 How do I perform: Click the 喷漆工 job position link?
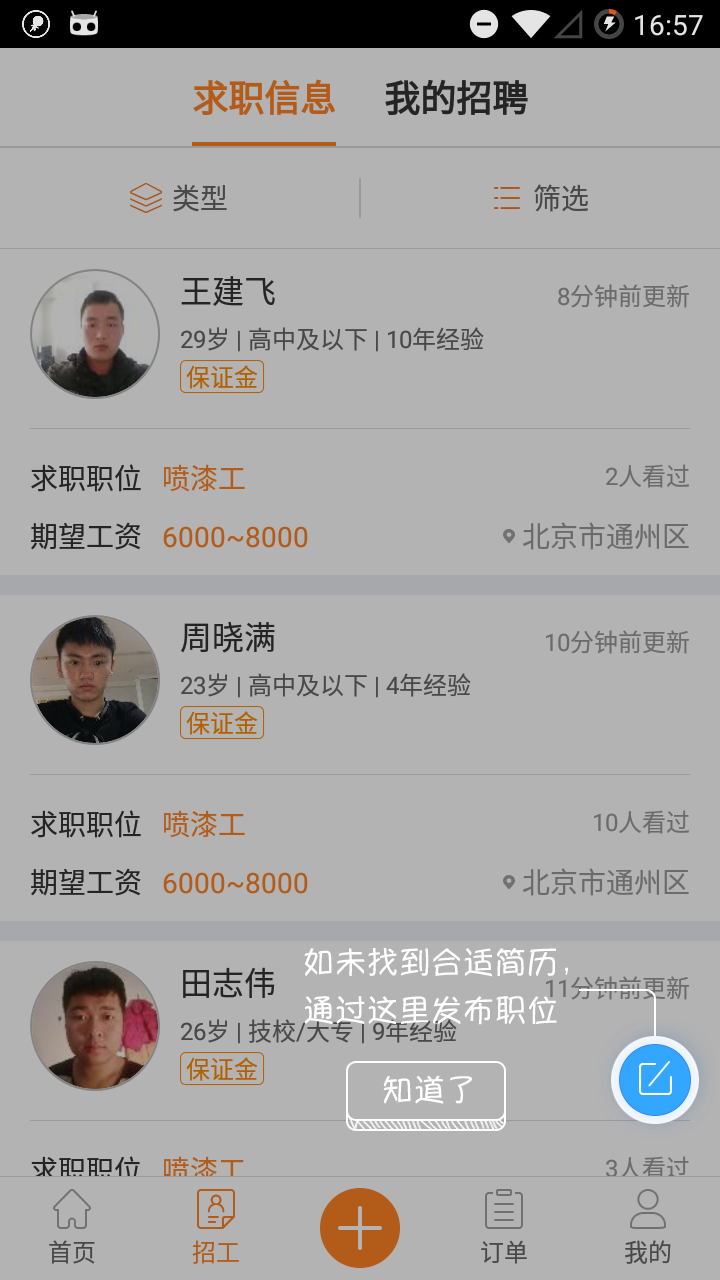[x=204, y=478]
